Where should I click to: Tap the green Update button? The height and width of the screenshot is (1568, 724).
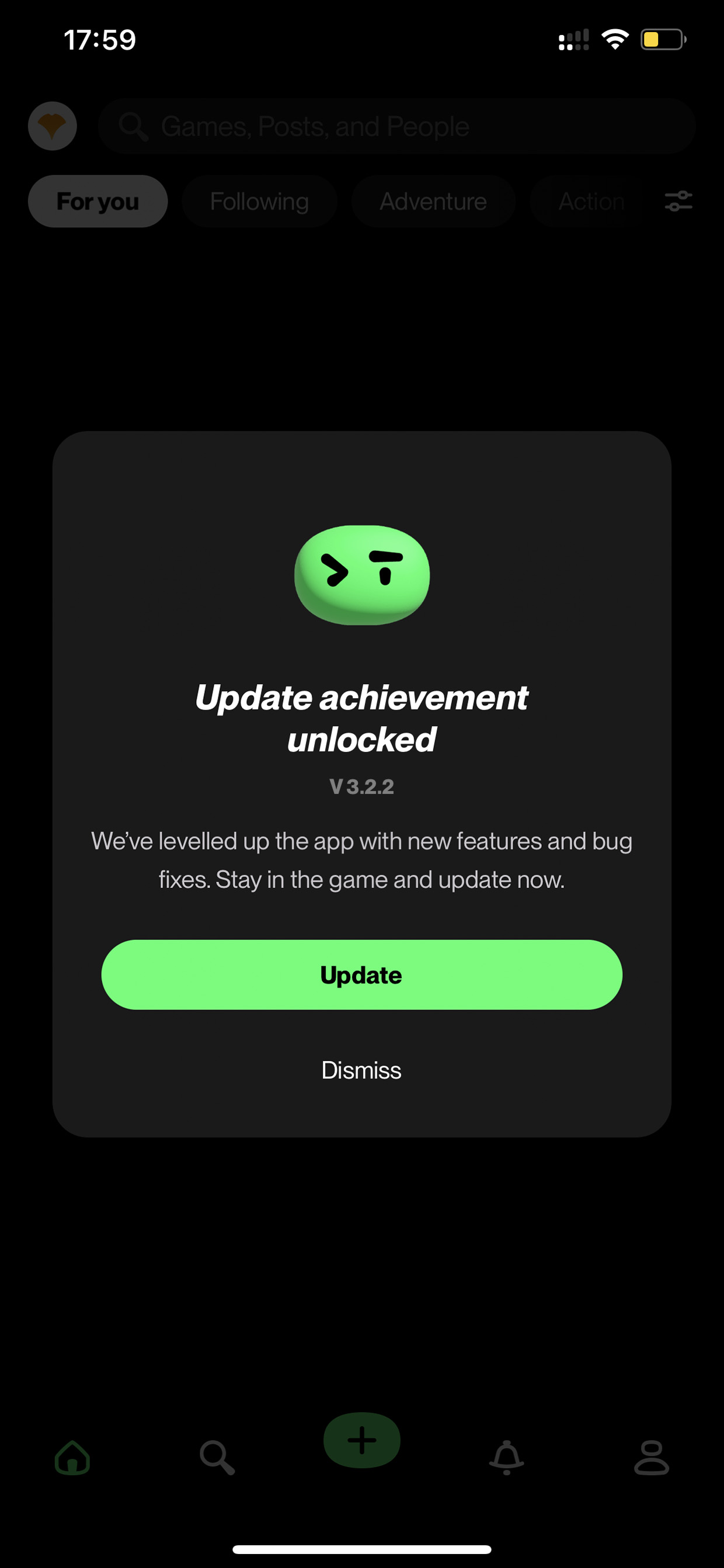click(x=361, y=974)
